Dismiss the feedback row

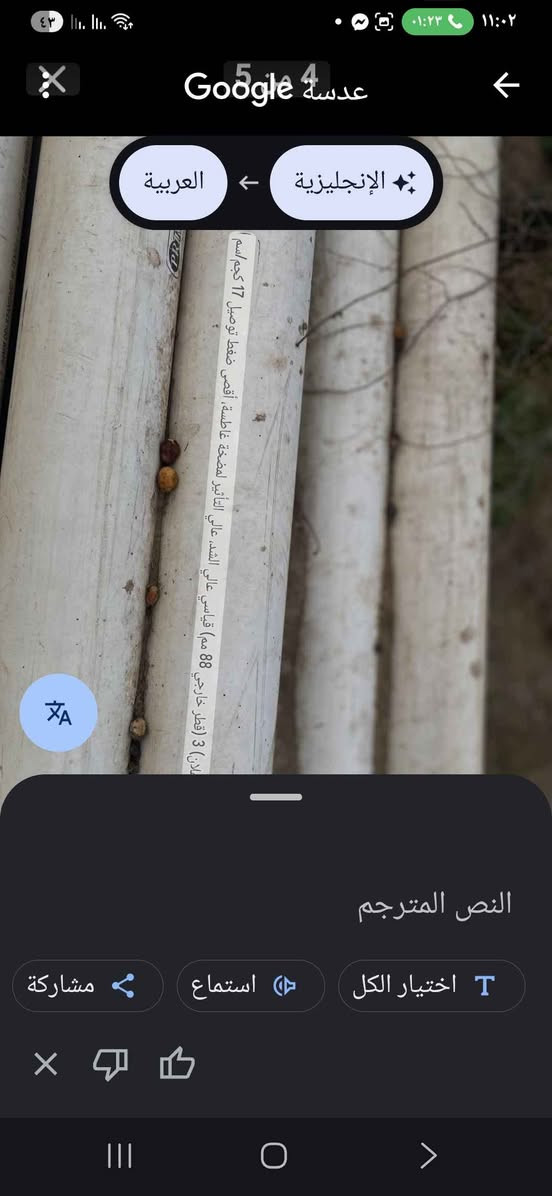pos(46,1063)
